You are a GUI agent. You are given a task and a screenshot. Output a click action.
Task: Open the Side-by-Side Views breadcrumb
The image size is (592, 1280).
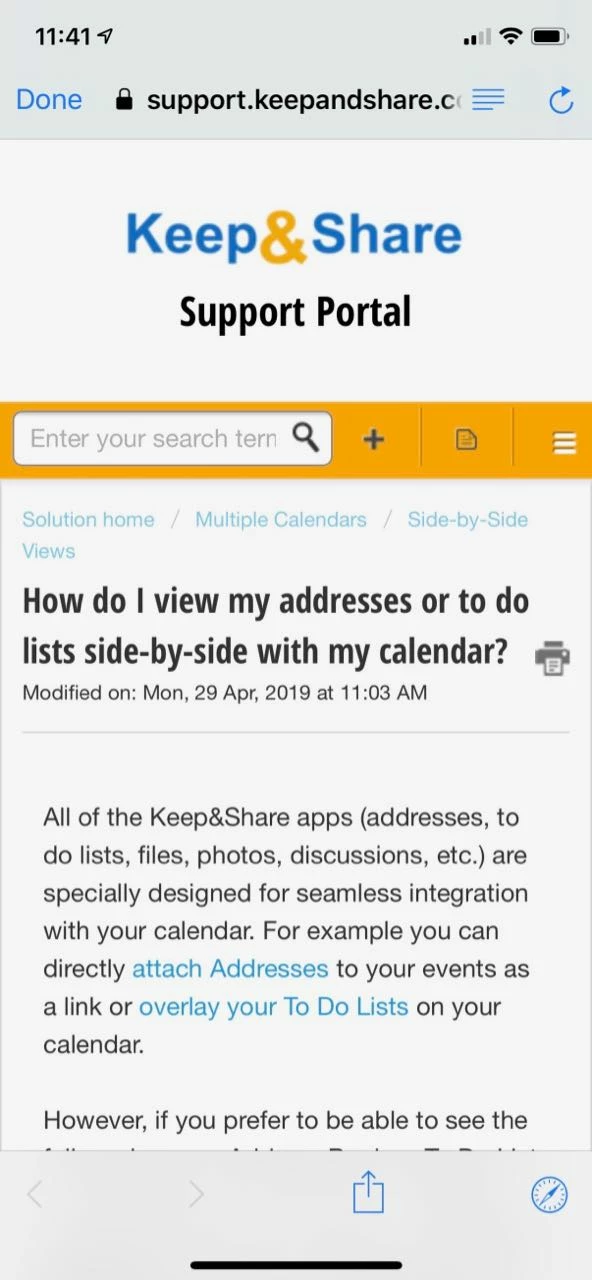(275, 535)
